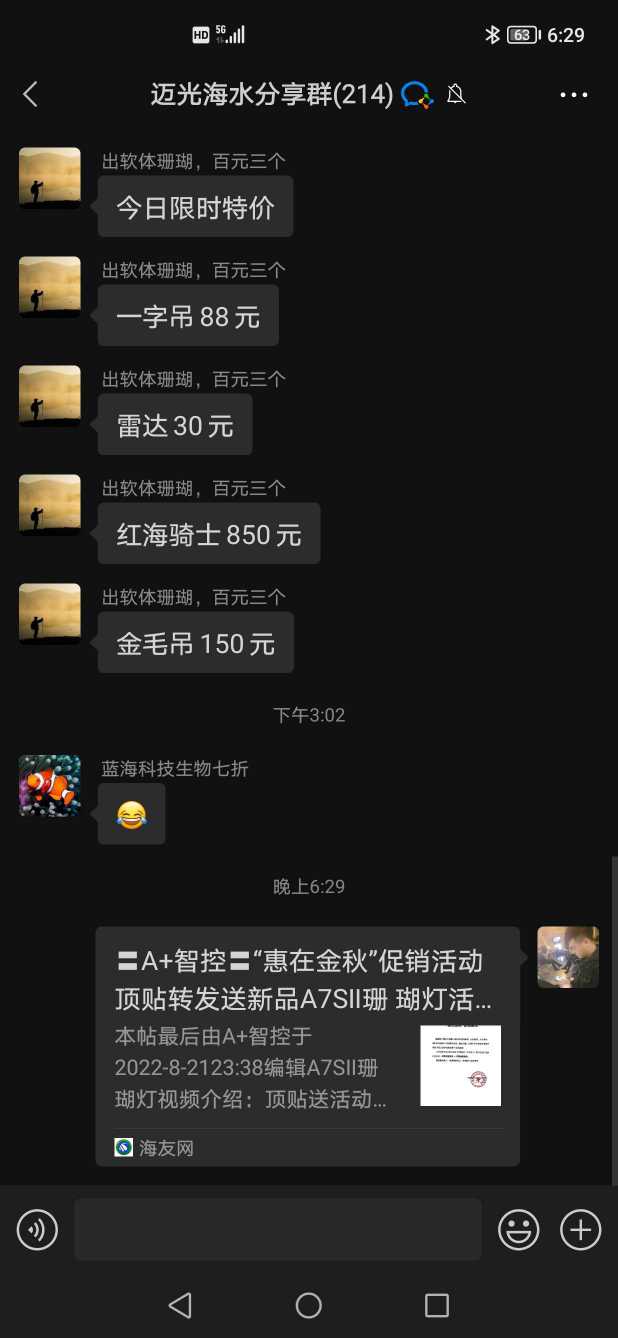Open the A+智控 promotion link card
The image size is (618, 1338).
[x=307, y=1045]
